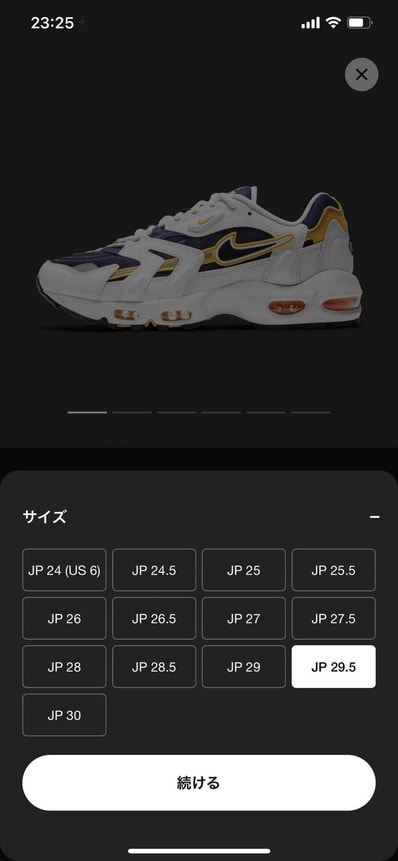Pick size JP 26.5

click(x=154, y=618)
